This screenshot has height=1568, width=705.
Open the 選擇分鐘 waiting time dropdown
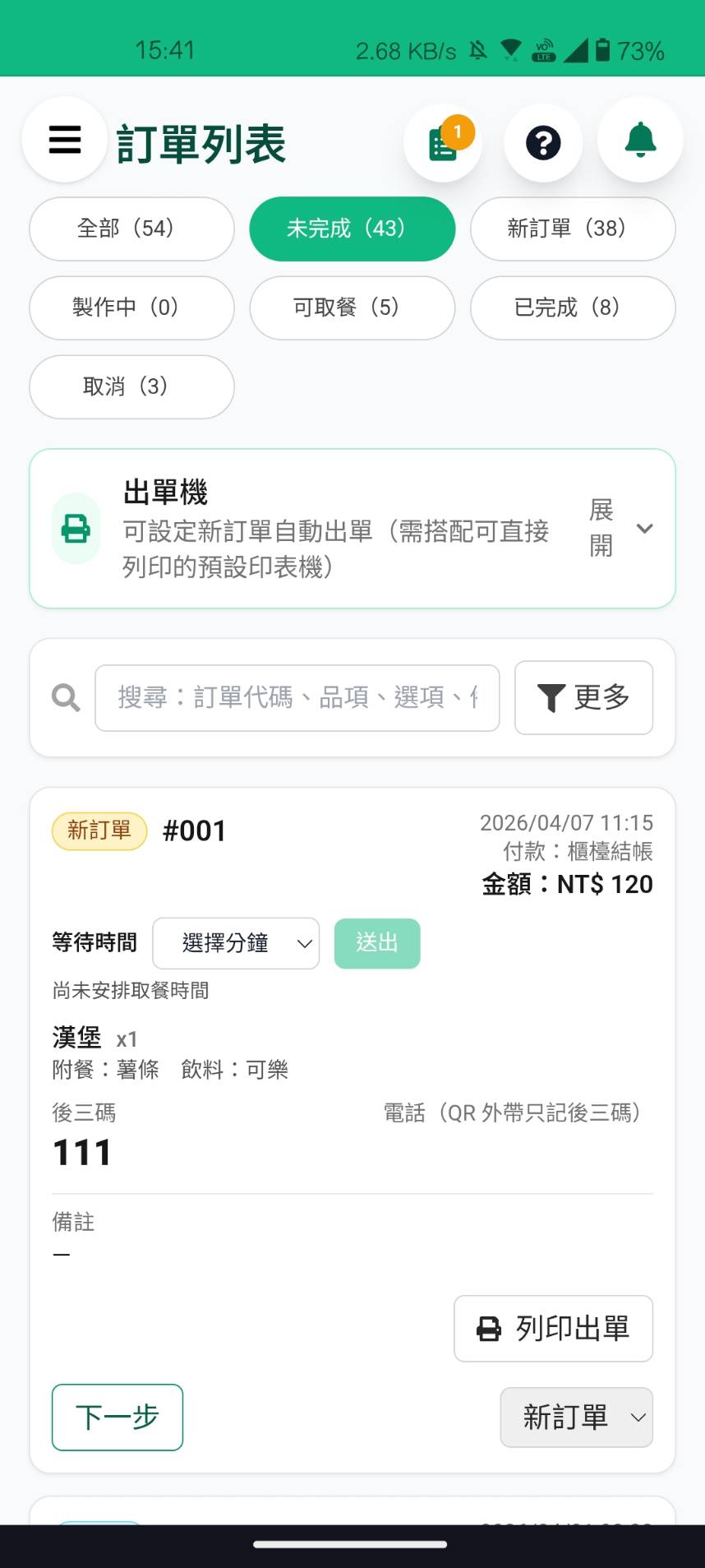[x=236, y=943]
